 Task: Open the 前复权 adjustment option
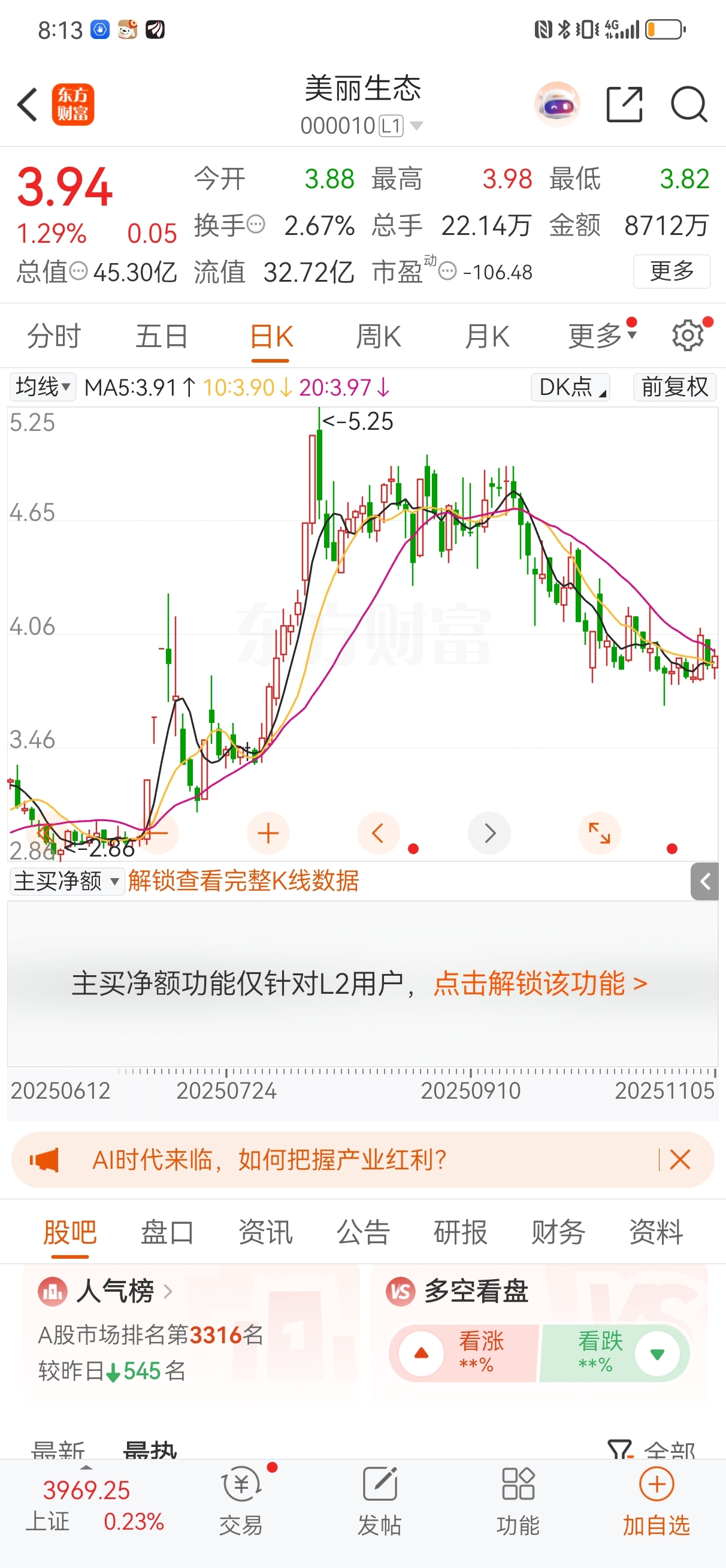point(675,387)
